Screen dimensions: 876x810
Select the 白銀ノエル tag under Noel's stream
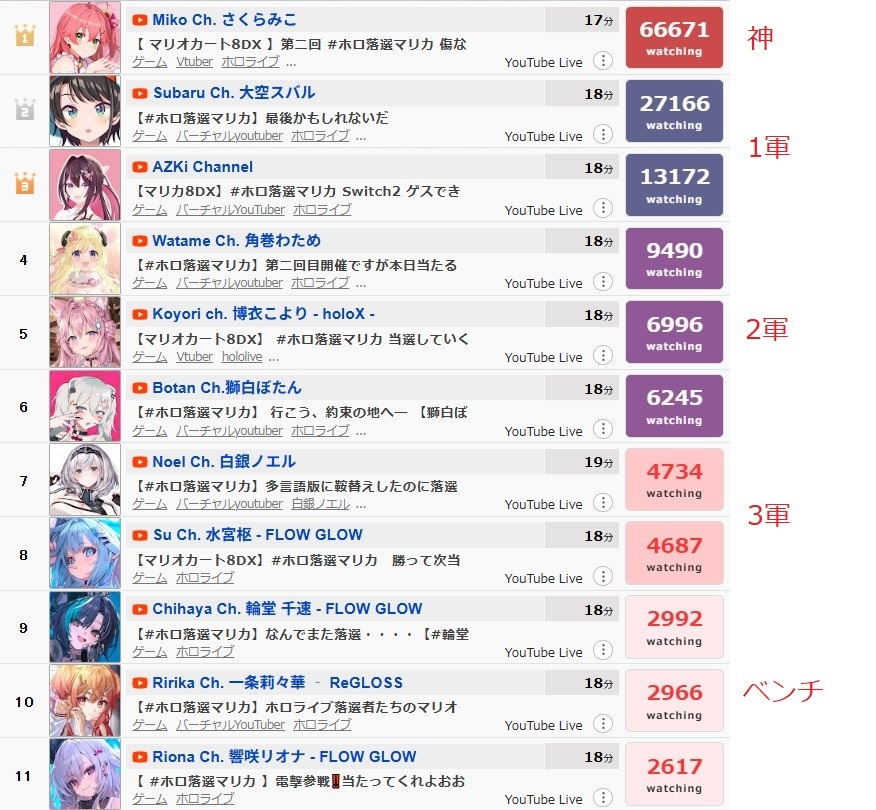click(320, 504)
